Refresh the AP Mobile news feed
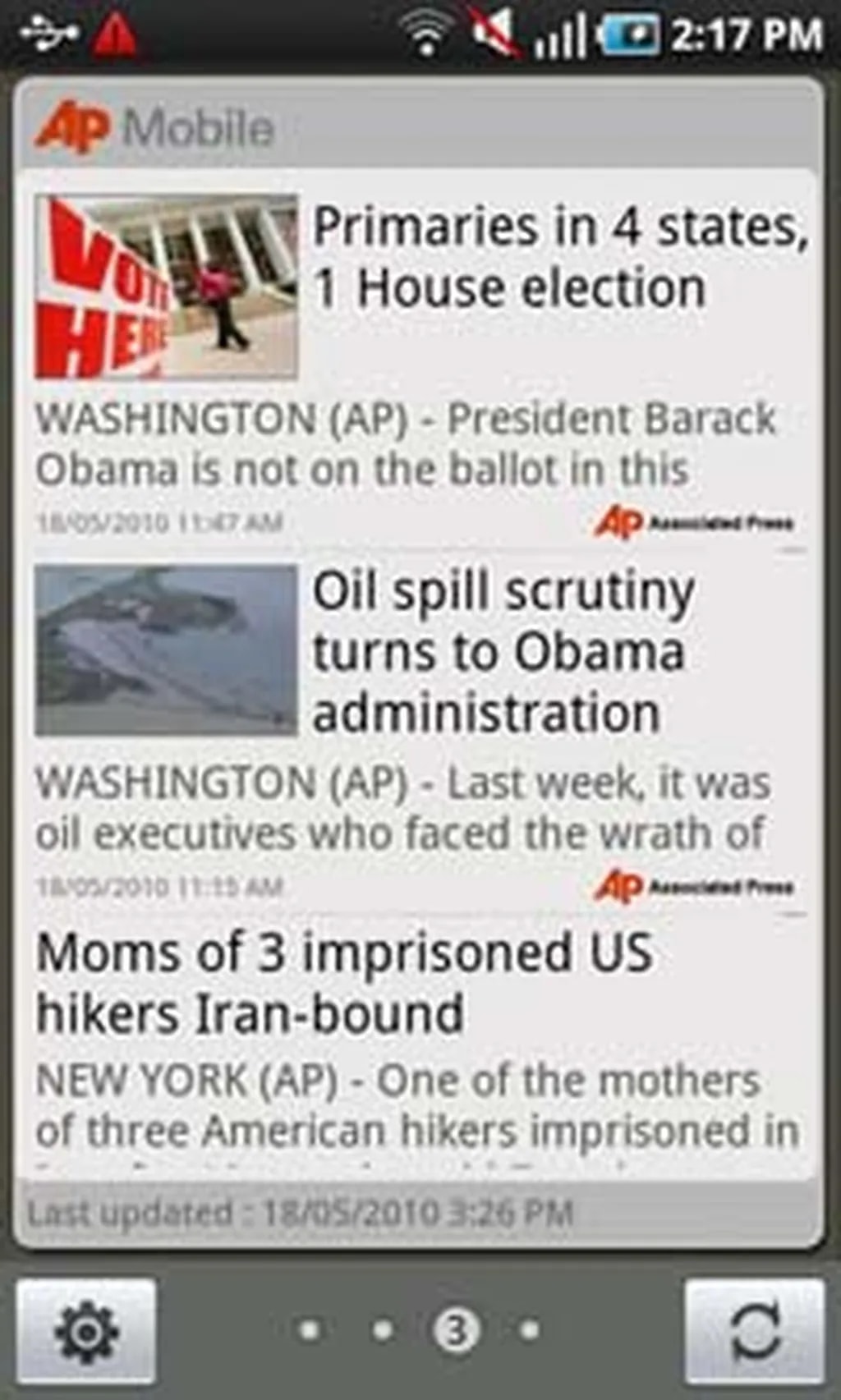 pyautogui.click(x=755, y=1330)
